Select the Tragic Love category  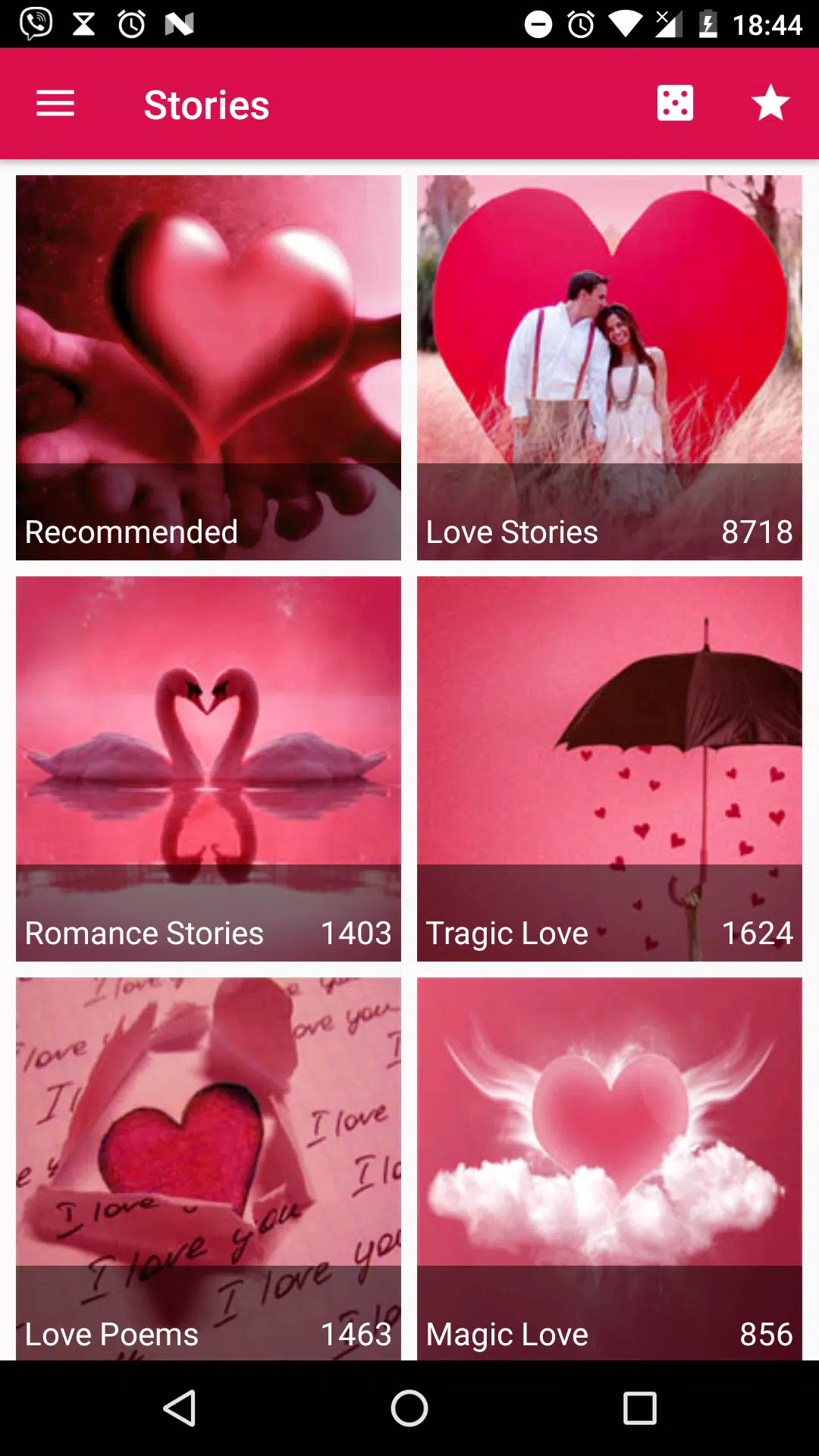coord(609,768)
